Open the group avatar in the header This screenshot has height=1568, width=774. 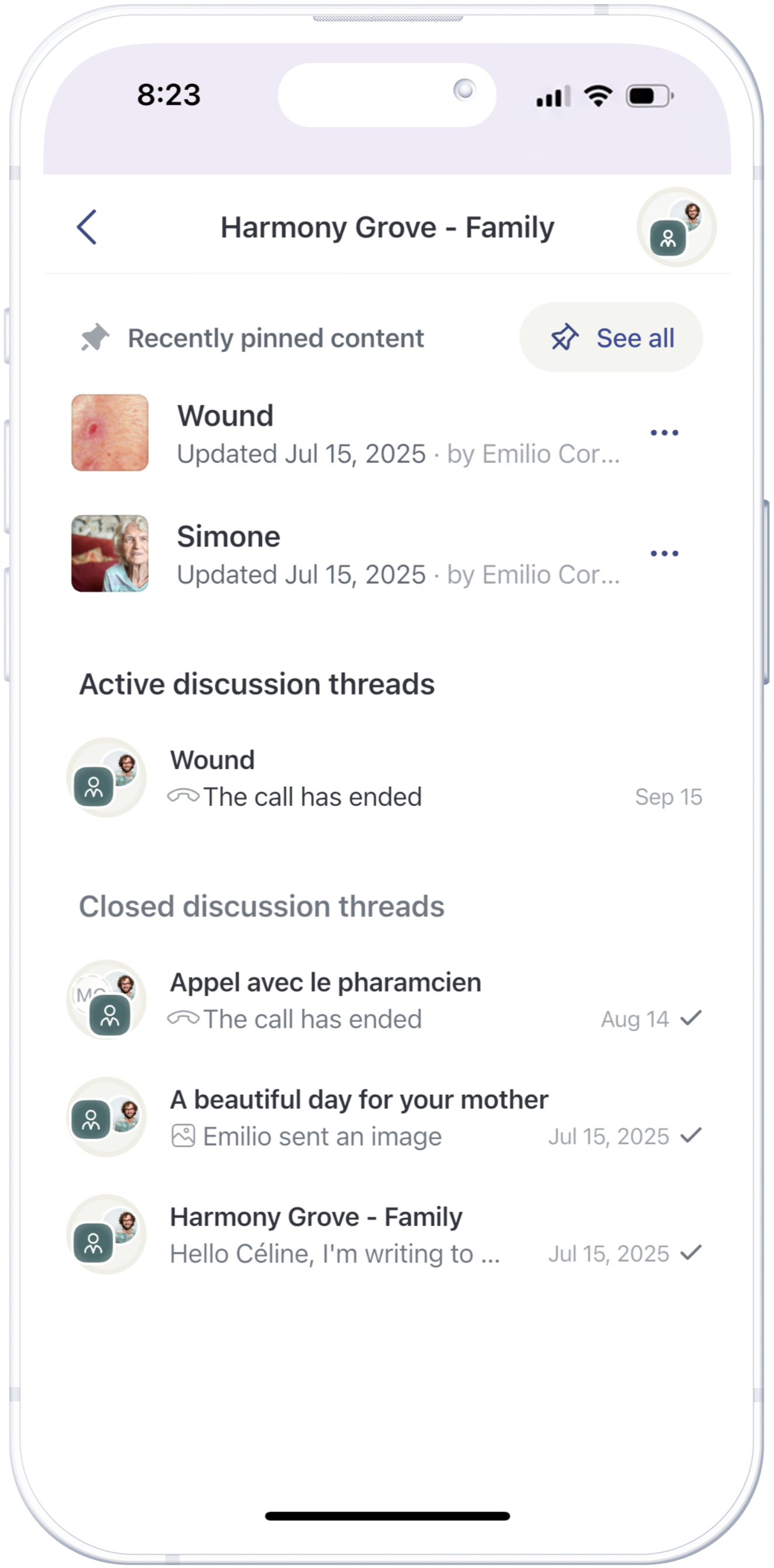(x=676, y=227)
